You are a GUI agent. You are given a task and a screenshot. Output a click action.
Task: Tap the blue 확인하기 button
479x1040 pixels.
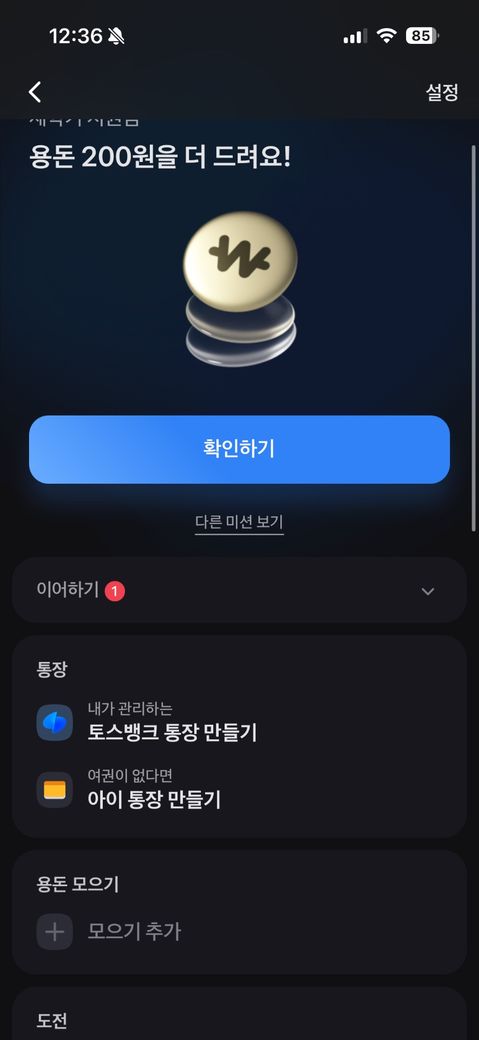240,449
